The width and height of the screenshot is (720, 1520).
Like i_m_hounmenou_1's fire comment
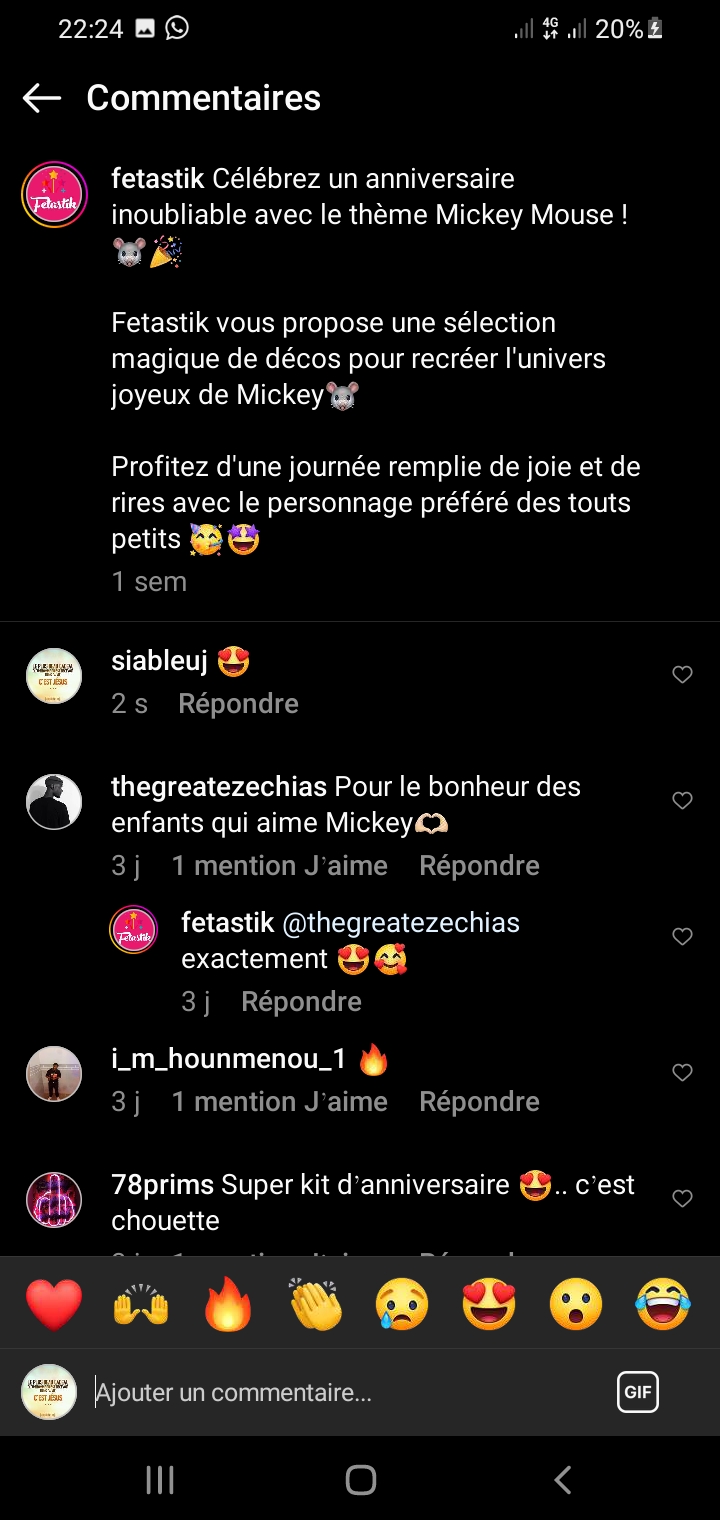pos(682,1073)
